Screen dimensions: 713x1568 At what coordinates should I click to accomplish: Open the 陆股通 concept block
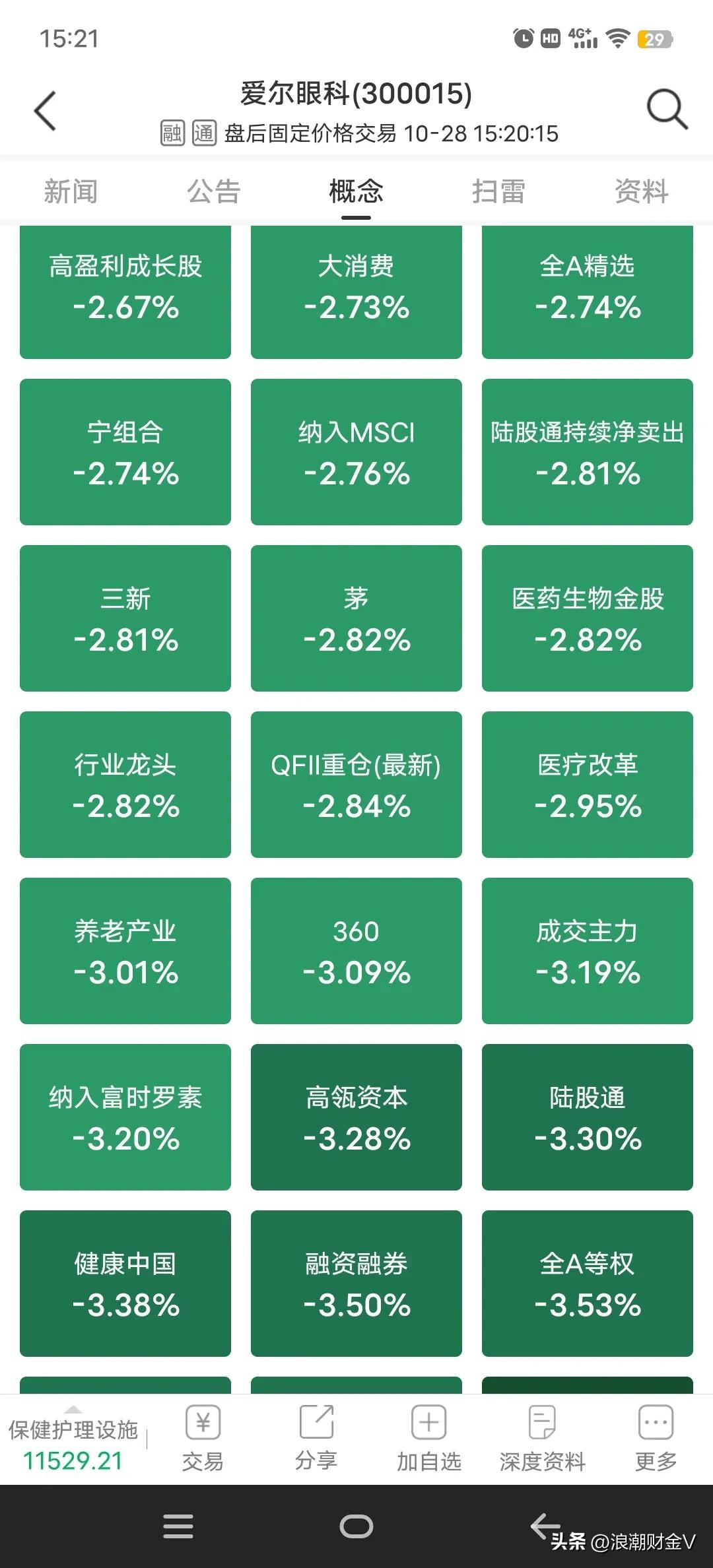(587, 1117)
